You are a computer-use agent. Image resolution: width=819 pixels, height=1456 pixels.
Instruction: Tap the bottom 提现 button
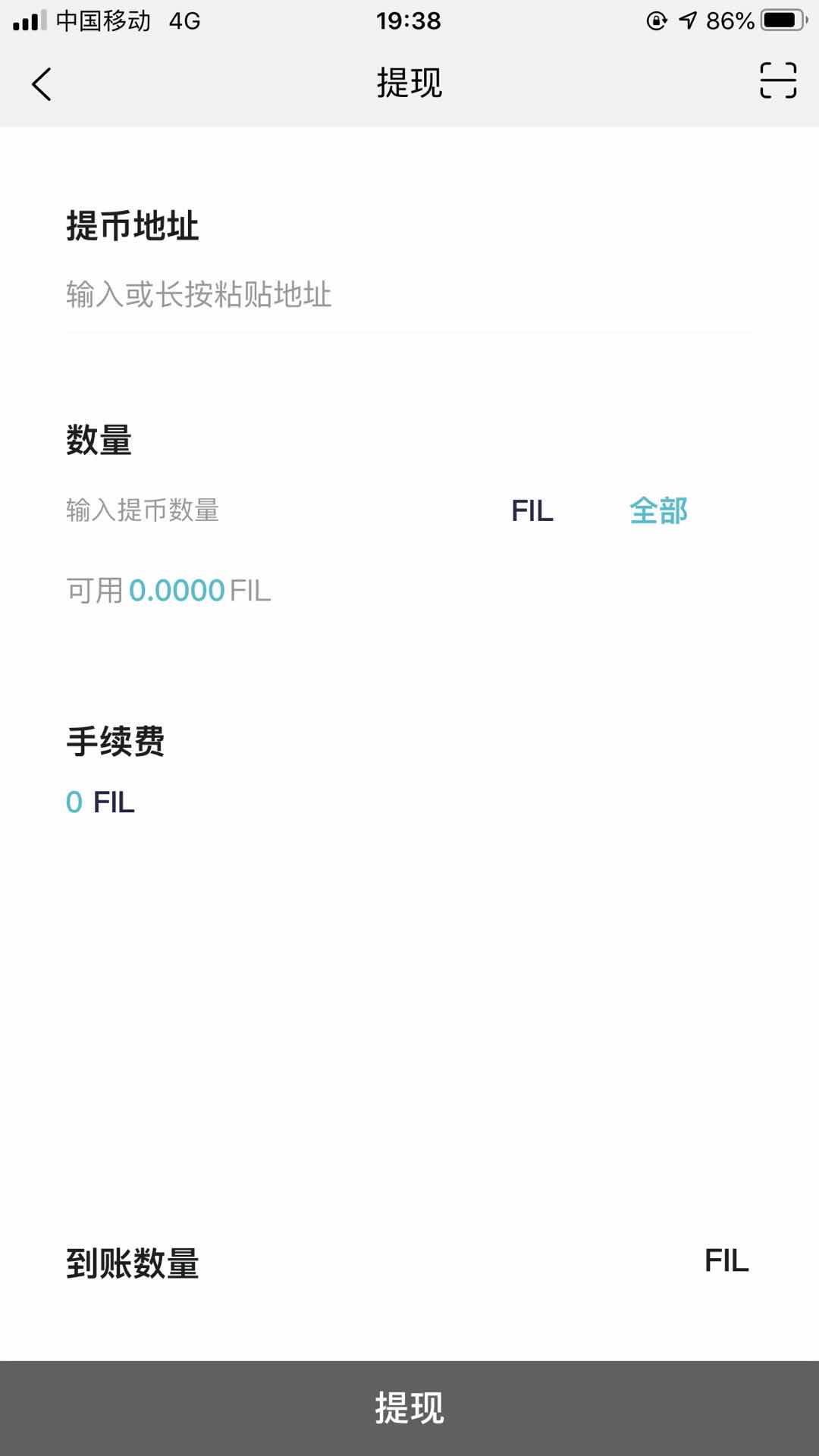coord(409,1407)
